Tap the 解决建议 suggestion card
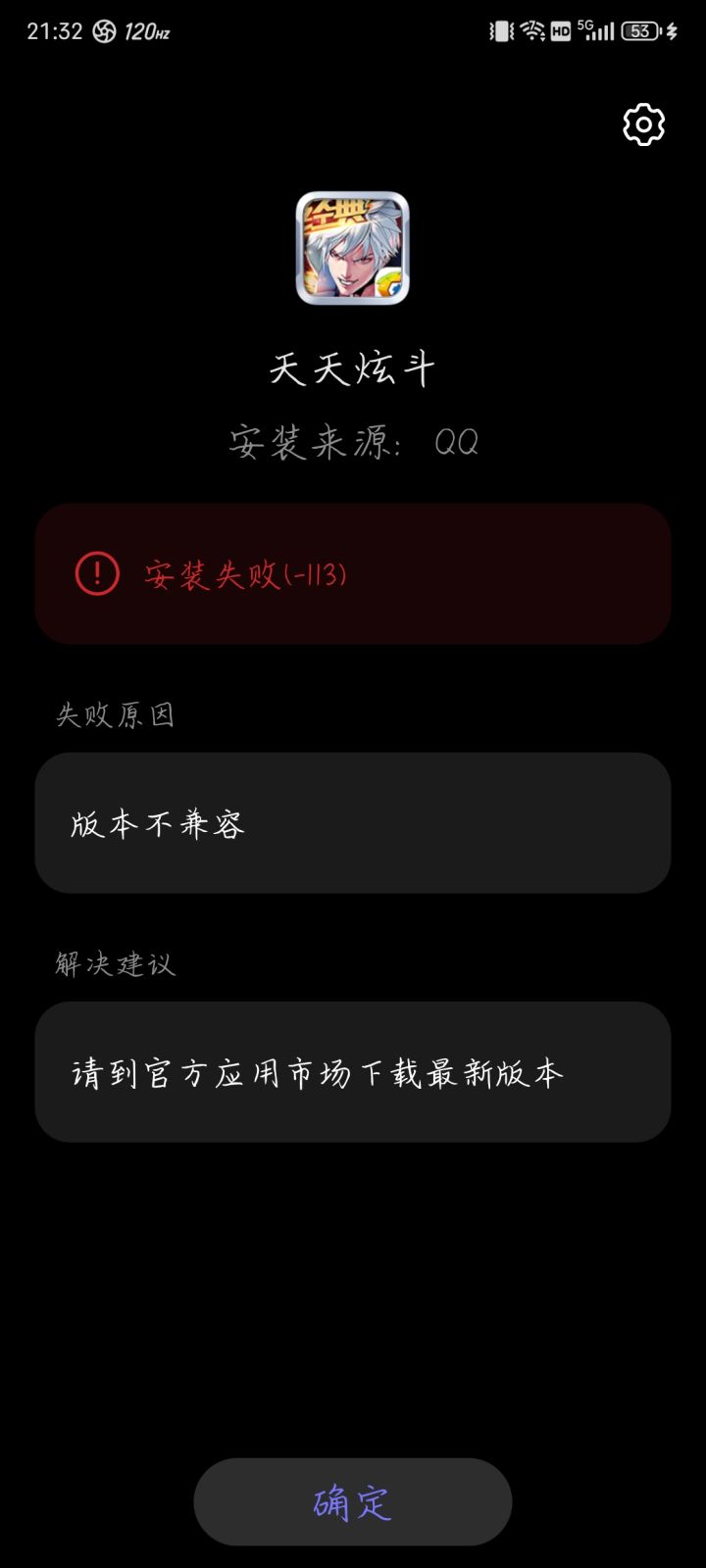The height and width of the screenshot is (1568, 706). pos(353,1071)
